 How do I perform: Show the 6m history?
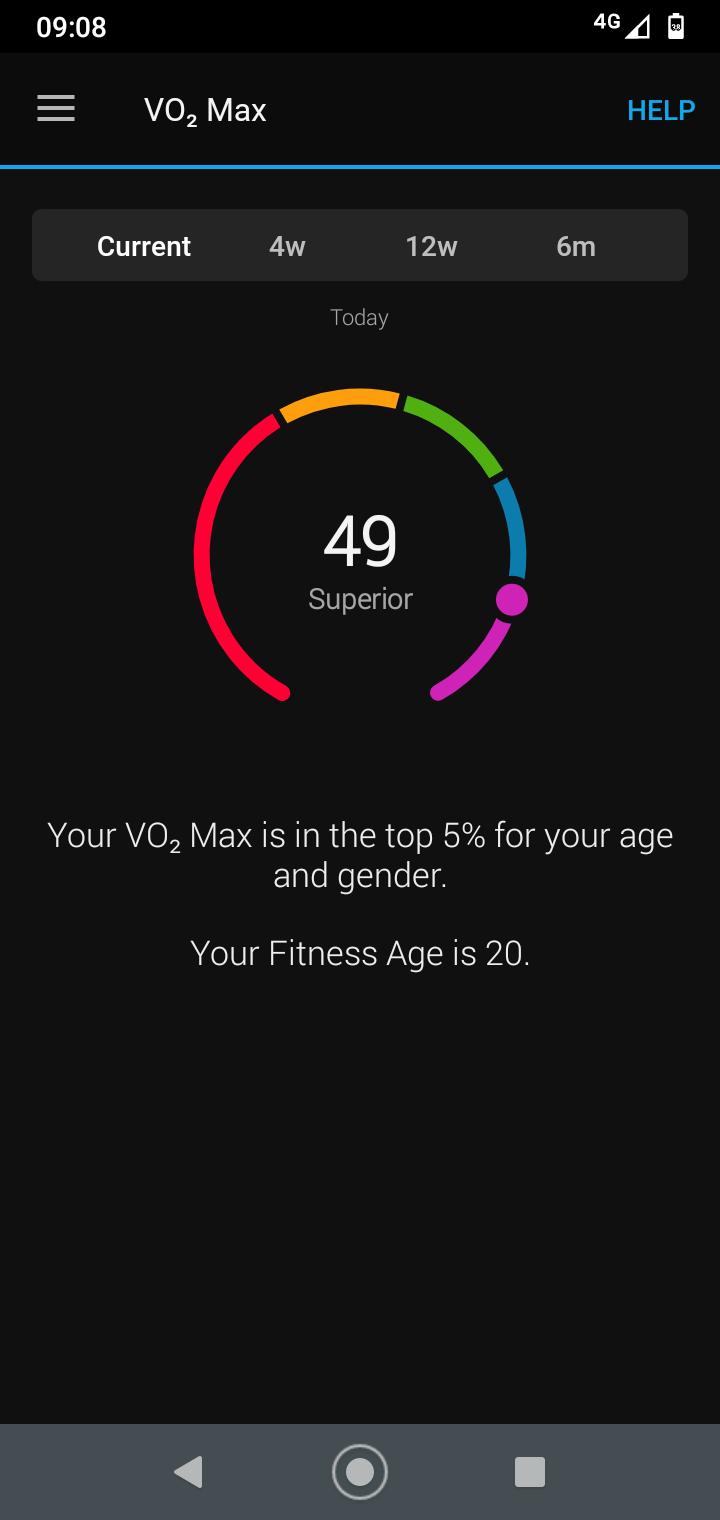pos(576,246)
